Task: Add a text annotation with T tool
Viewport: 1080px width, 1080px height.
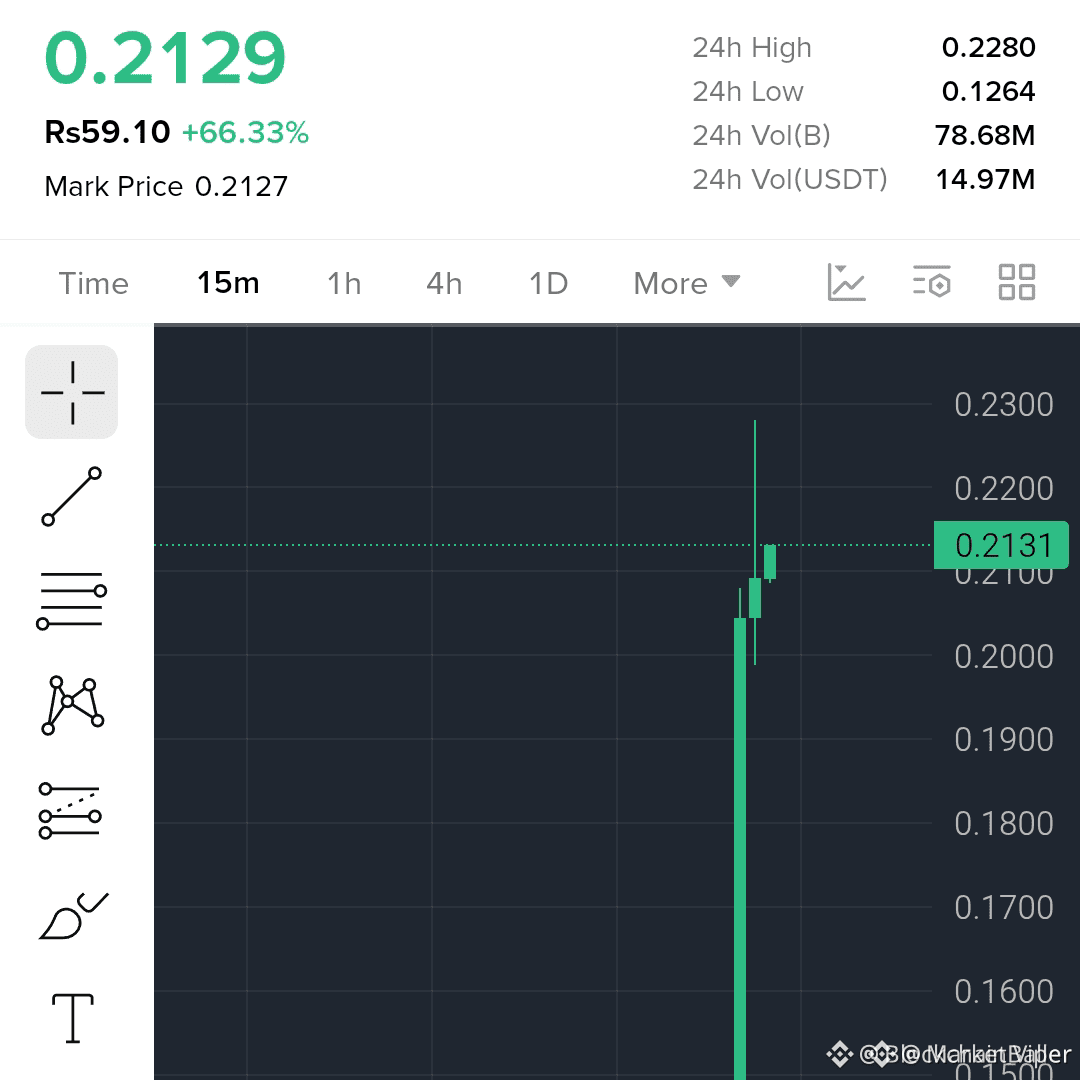Action: 73,1018
